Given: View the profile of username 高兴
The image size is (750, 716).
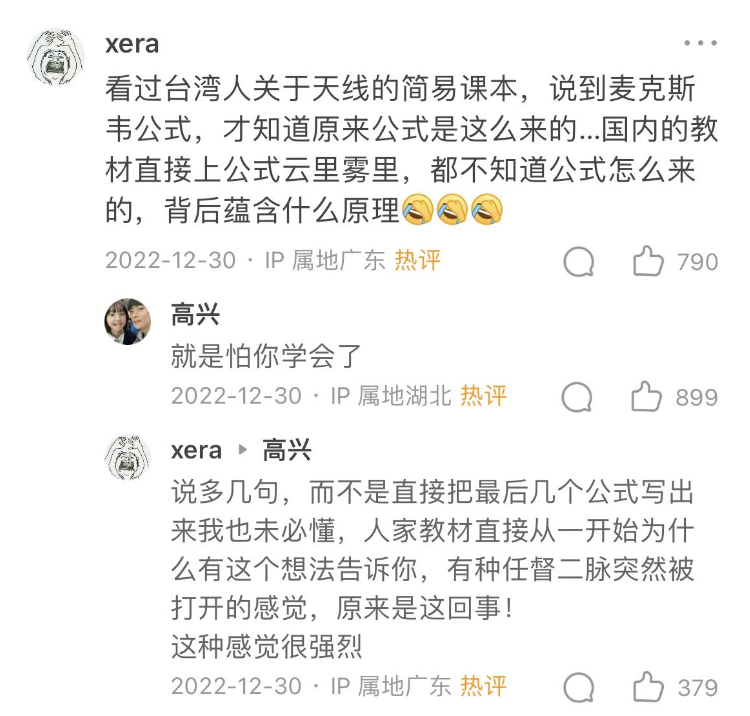Looking at the screenshot, I should pos(195,316).
